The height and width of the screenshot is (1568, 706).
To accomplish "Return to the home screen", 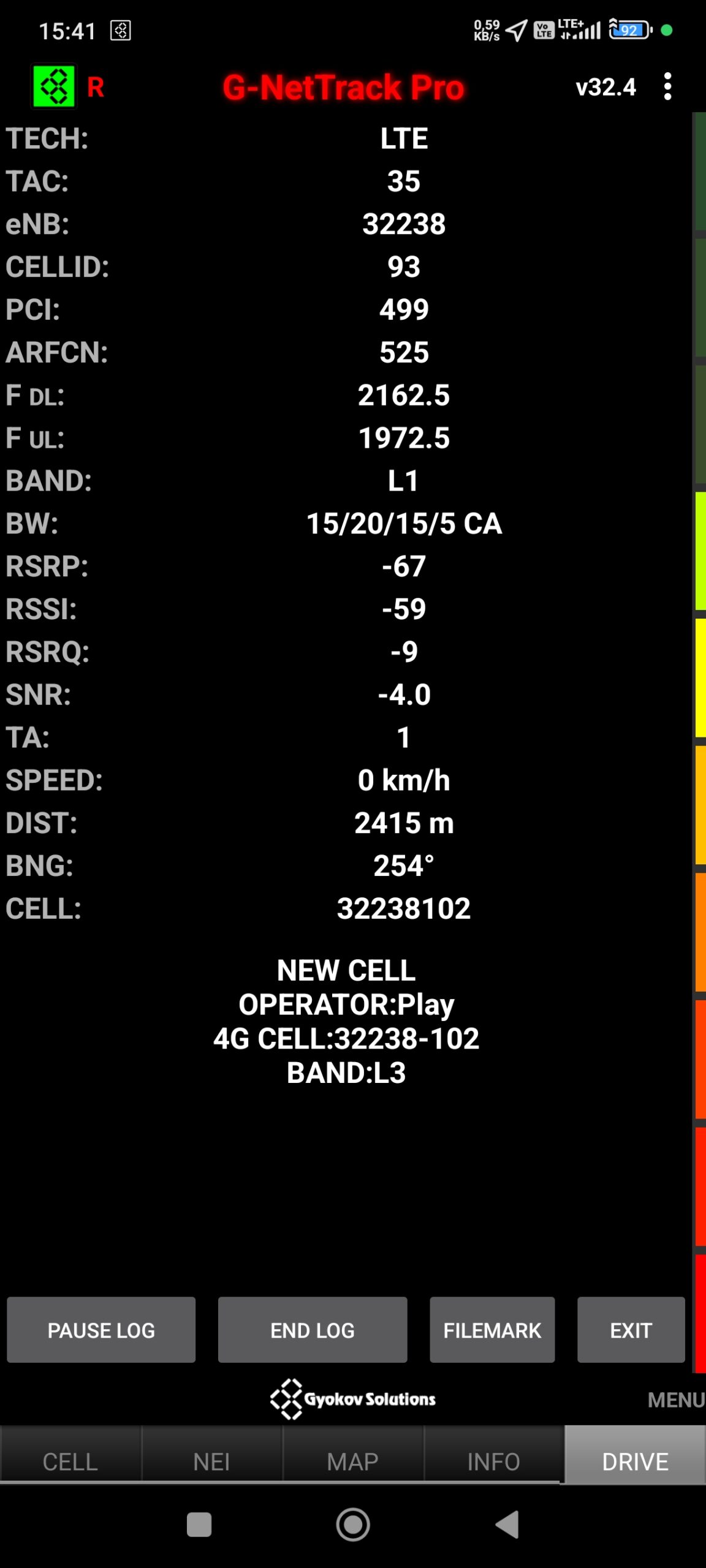I will point(353,1525).
